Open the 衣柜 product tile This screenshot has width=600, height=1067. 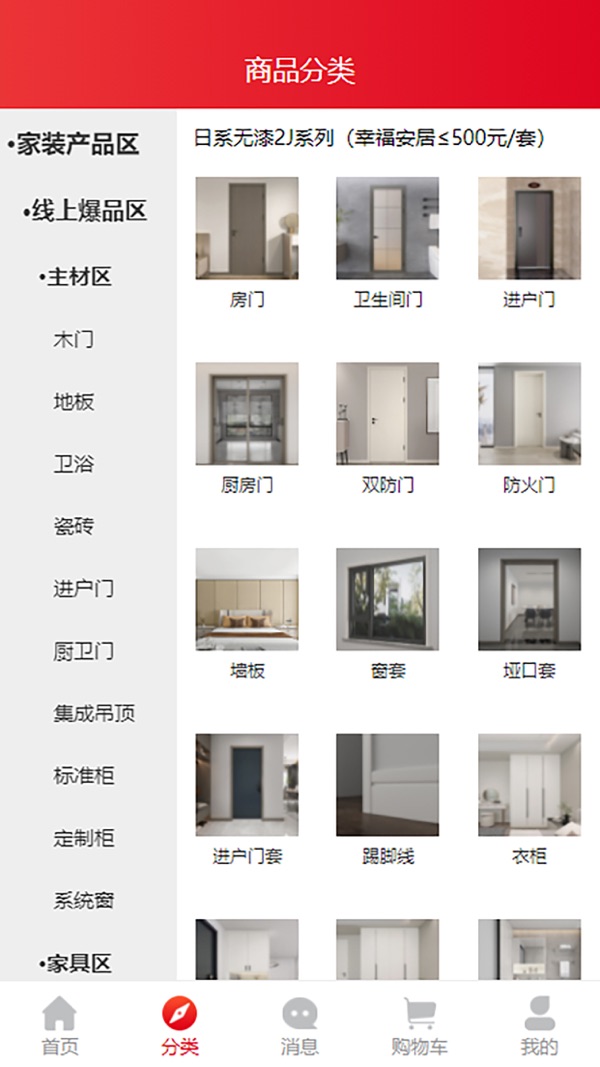click(529, 797)
